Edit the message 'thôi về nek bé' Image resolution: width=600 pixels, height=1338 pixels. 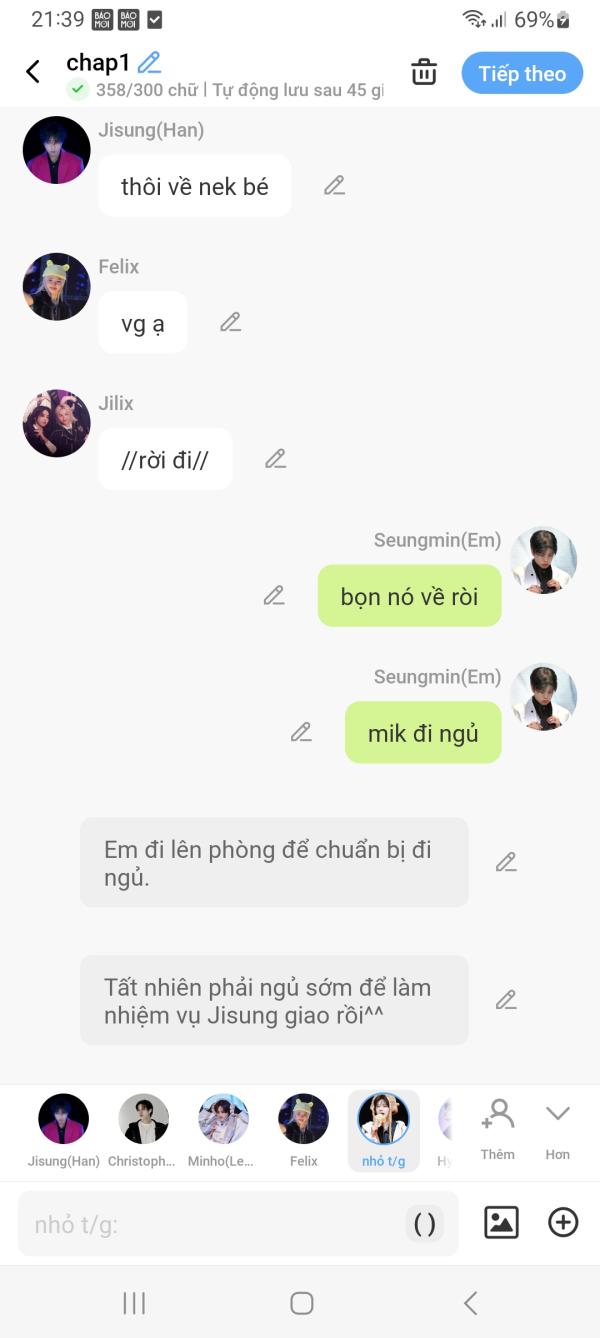[x=334, y=185]
